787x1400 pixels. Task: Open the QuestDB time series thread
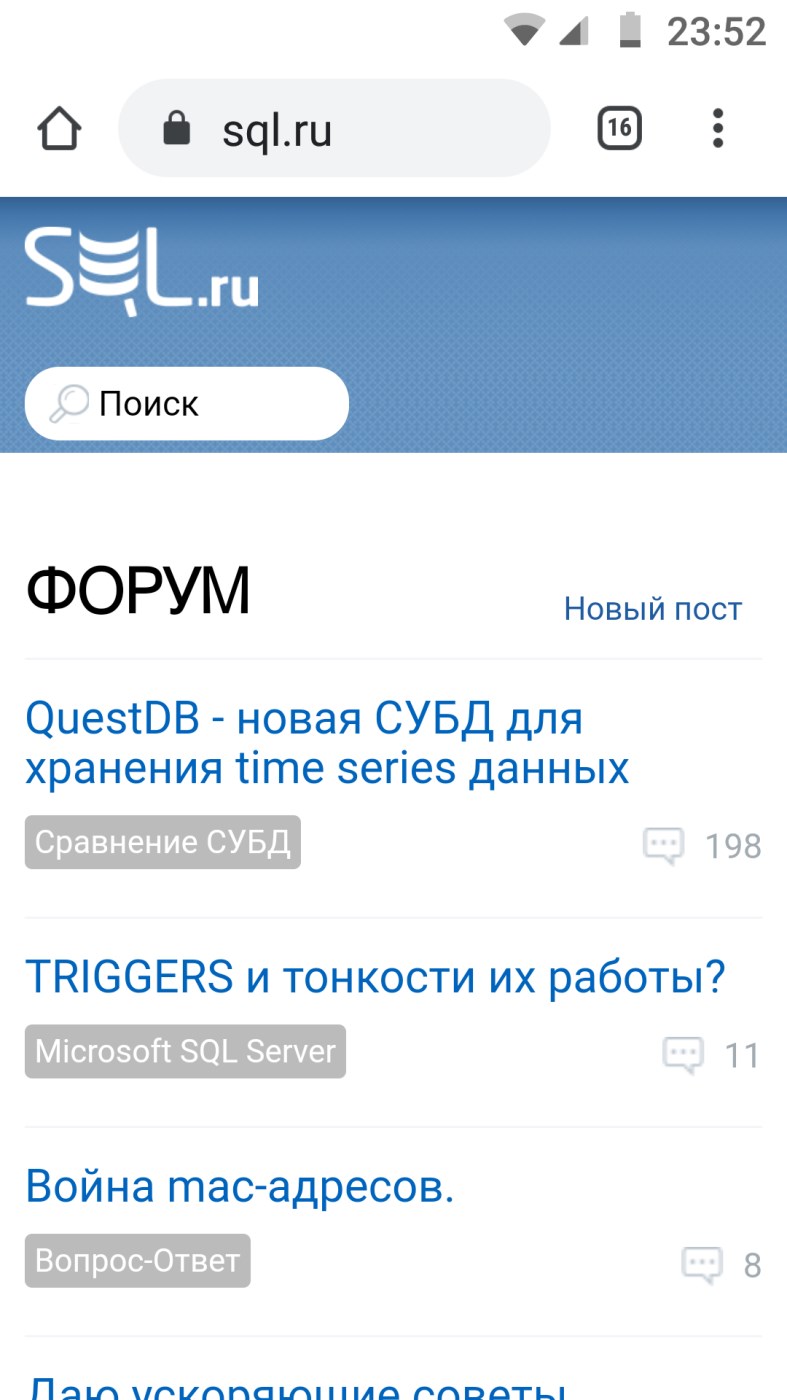[327, 743]
